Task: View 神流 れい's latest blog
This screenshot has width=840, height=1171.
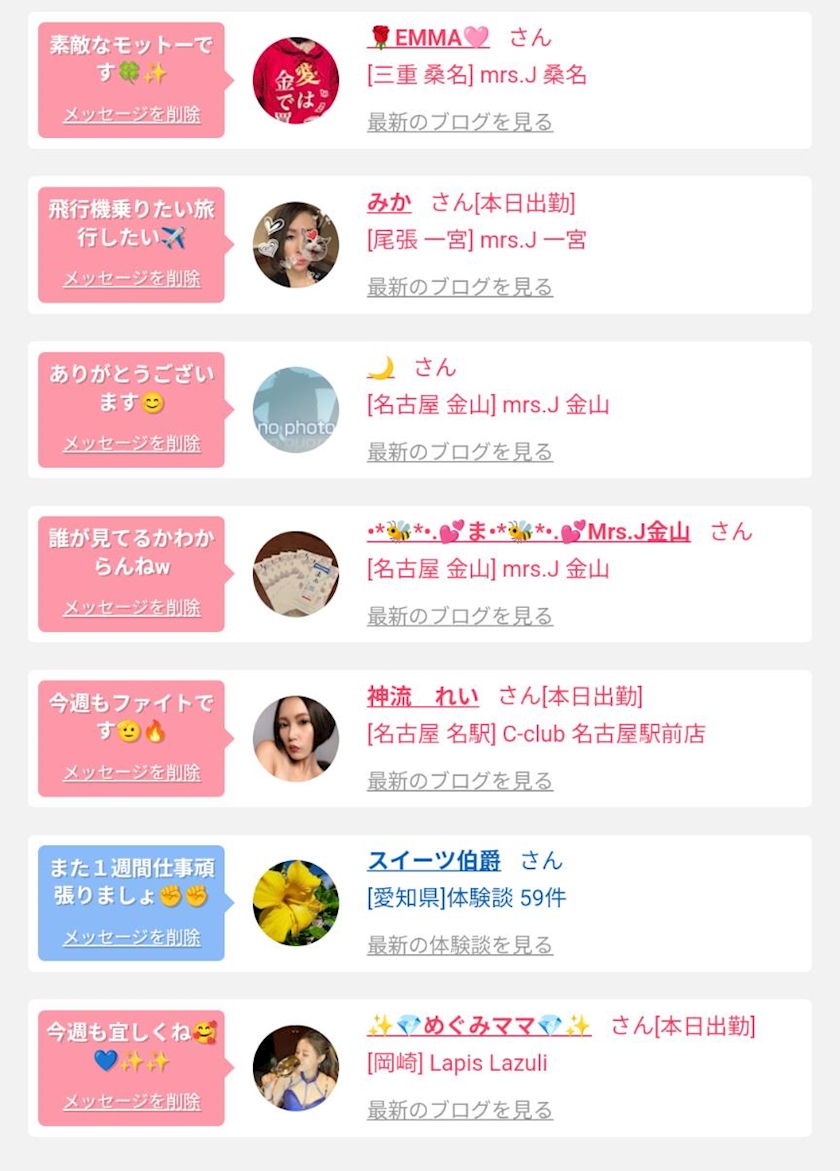Action: pyautogui.click(x=460, y=780)
